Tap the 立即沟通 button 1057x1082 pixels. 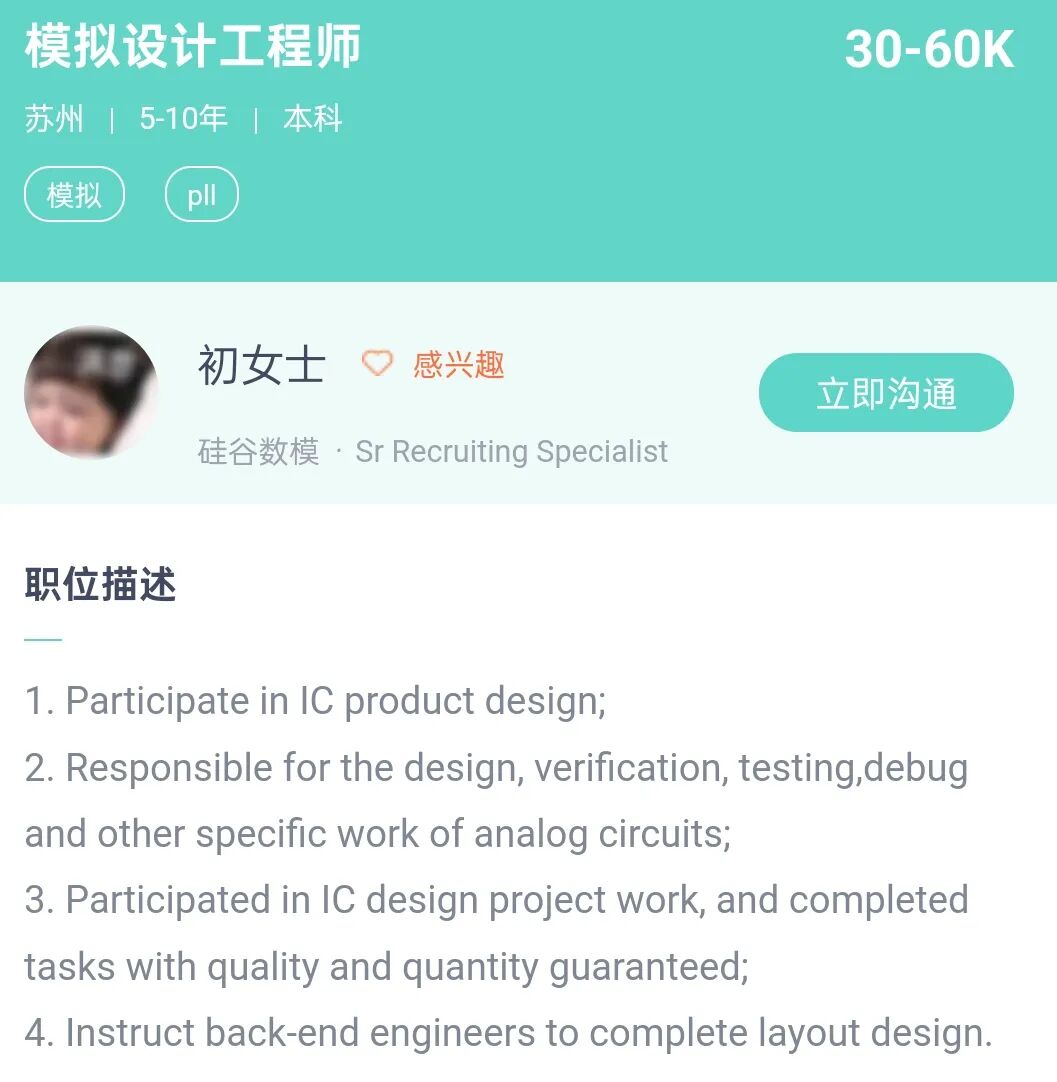tap(886, 393)
